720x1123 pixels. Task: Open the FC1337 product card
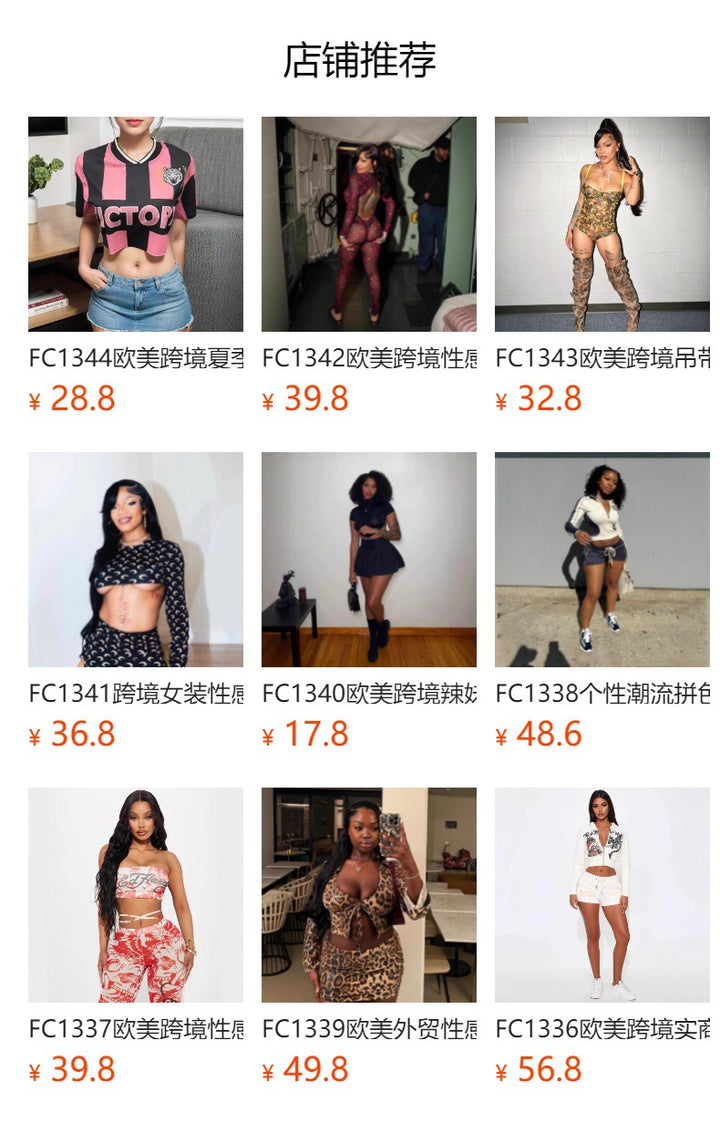pos(135,894)
